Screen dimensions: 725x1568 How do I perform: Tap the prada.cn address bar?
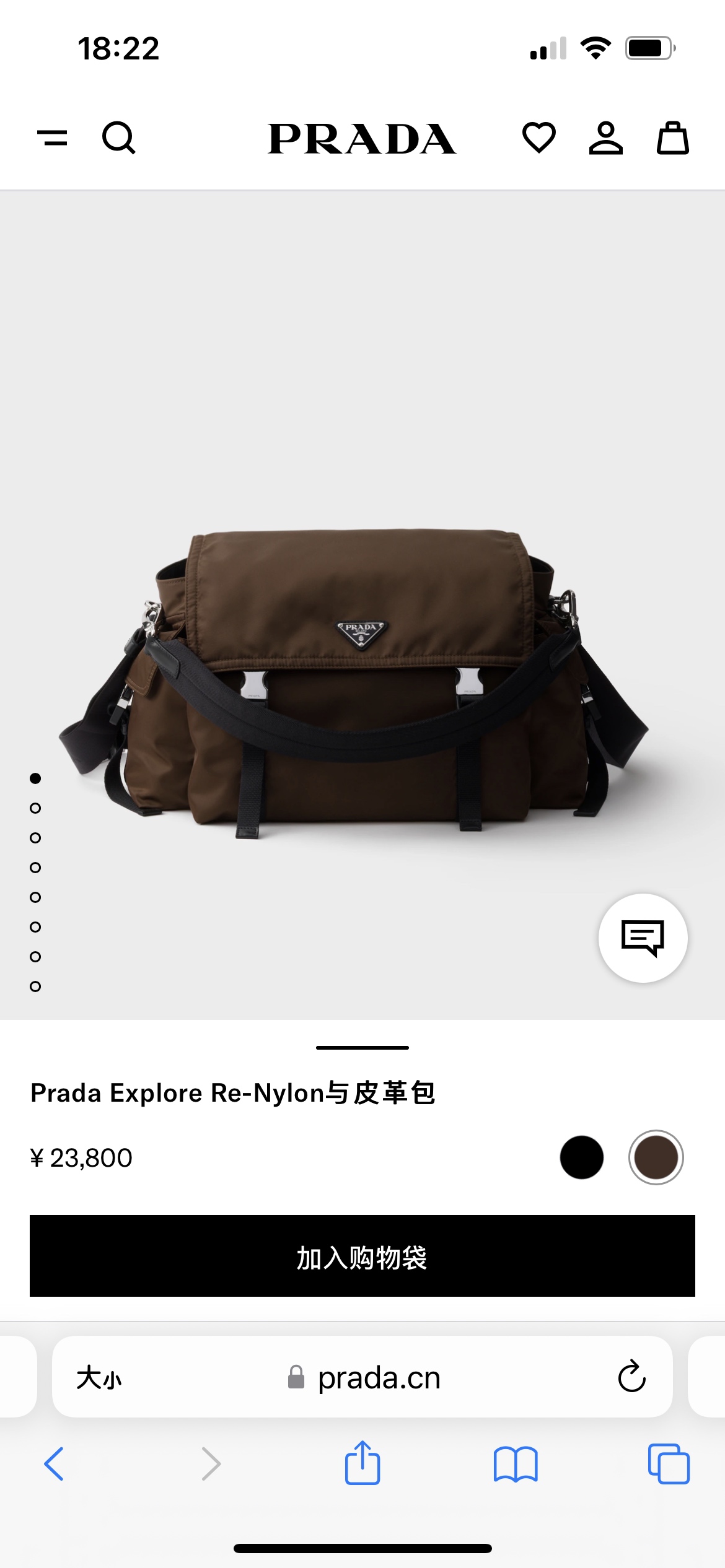(x=362, y=1377)
